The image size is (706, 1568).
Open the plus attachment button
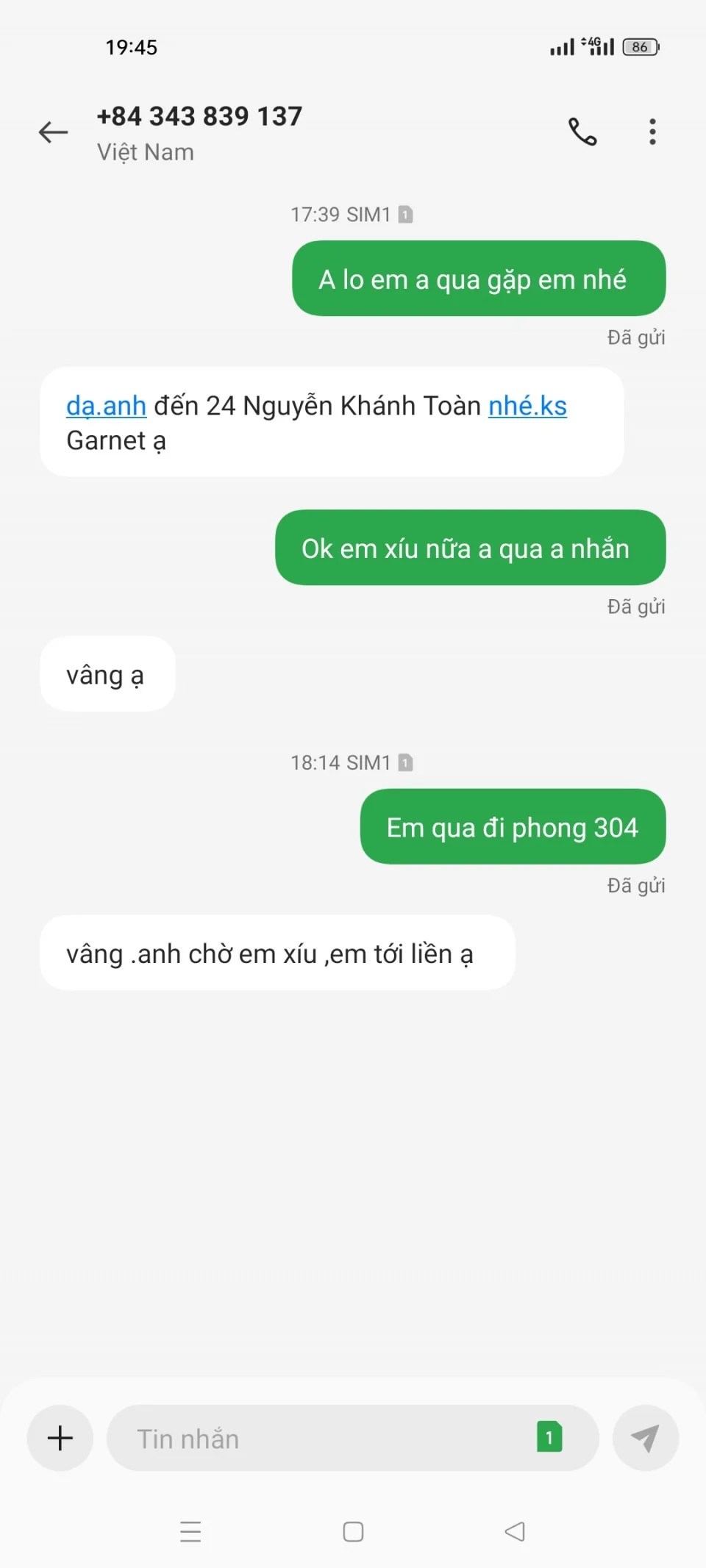(60, 1438)
